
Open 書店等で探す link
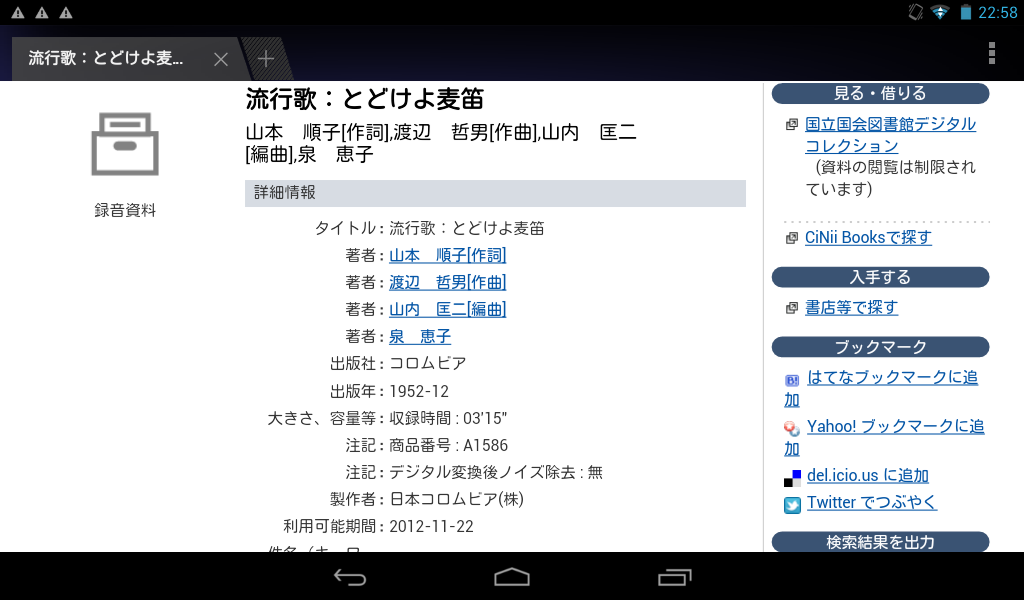pos(851,307)
